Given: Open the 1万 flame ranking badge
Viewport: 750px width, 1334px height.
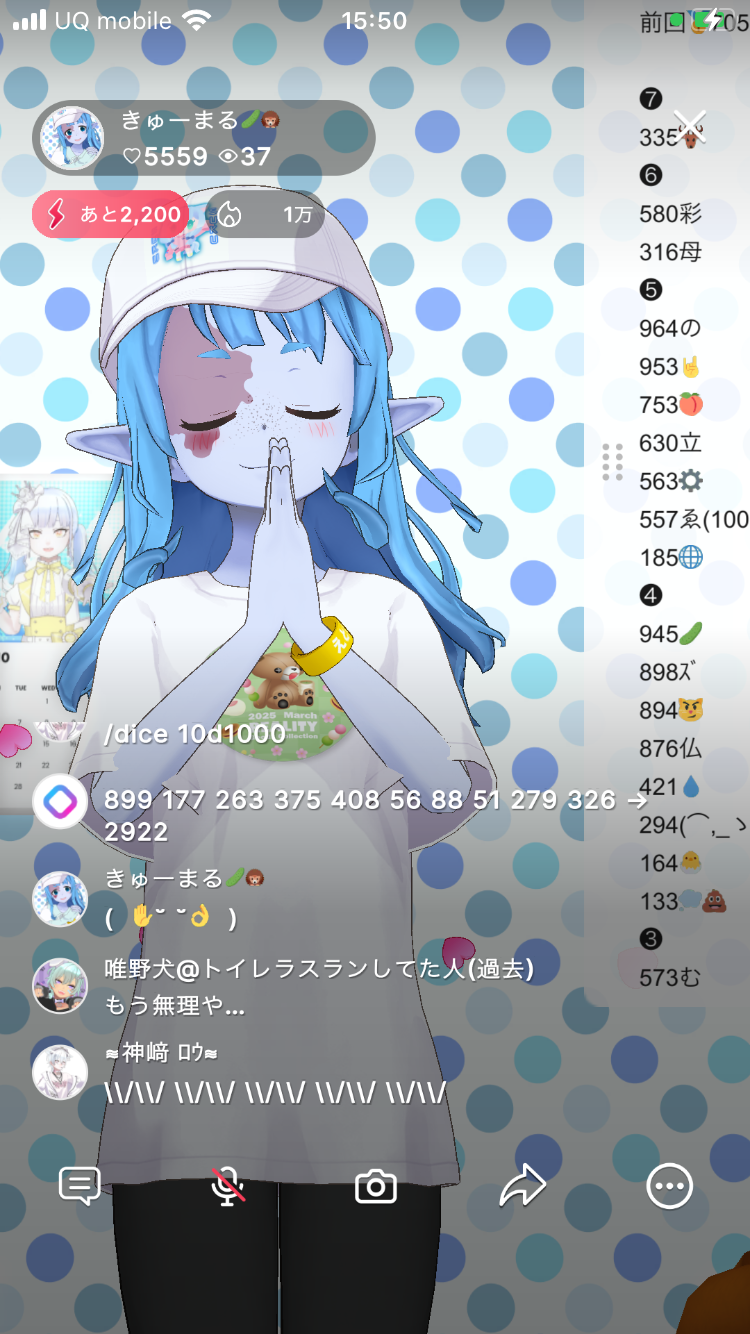Looking at the screenshot, I should (268, 214).
